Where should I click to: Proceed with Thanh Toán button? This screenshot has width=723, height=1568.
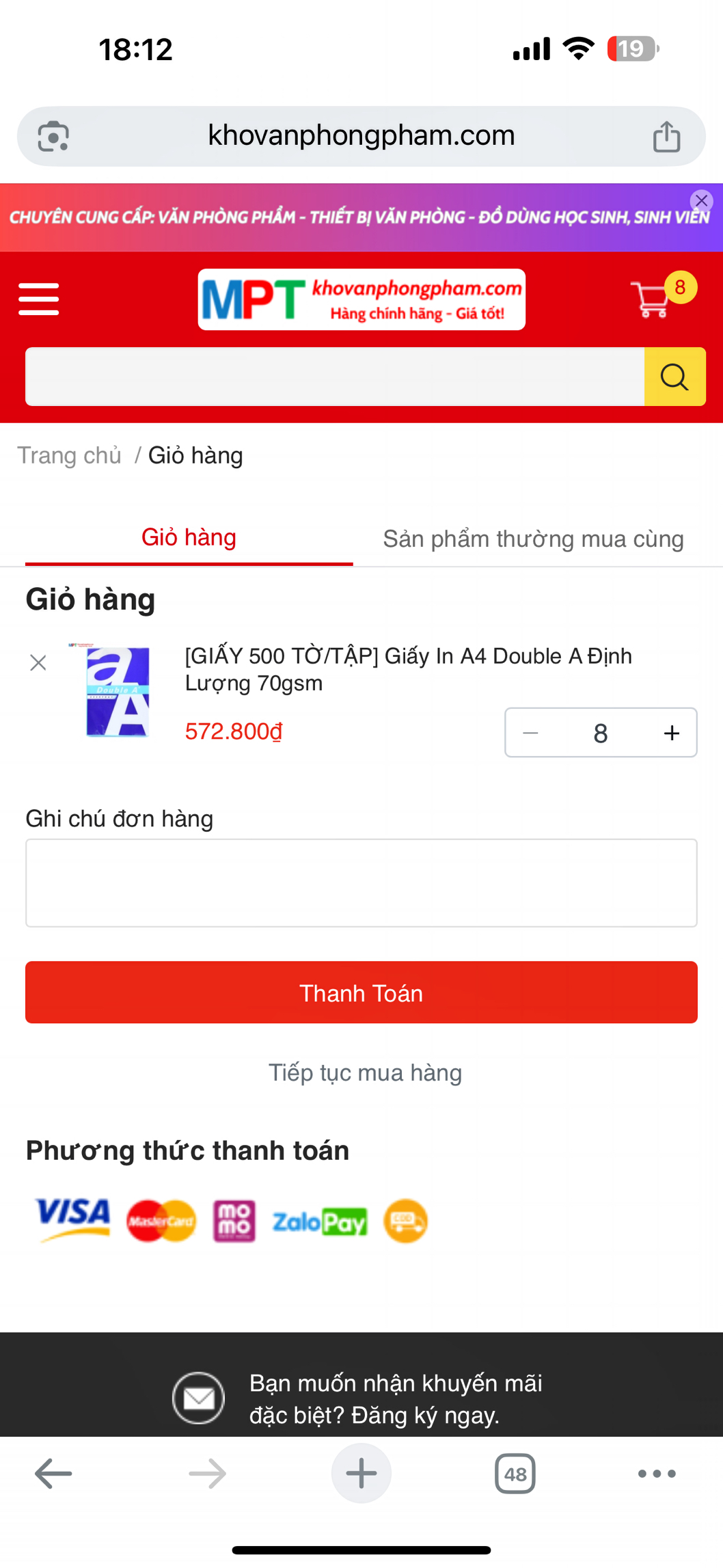(x=361, y=992)
